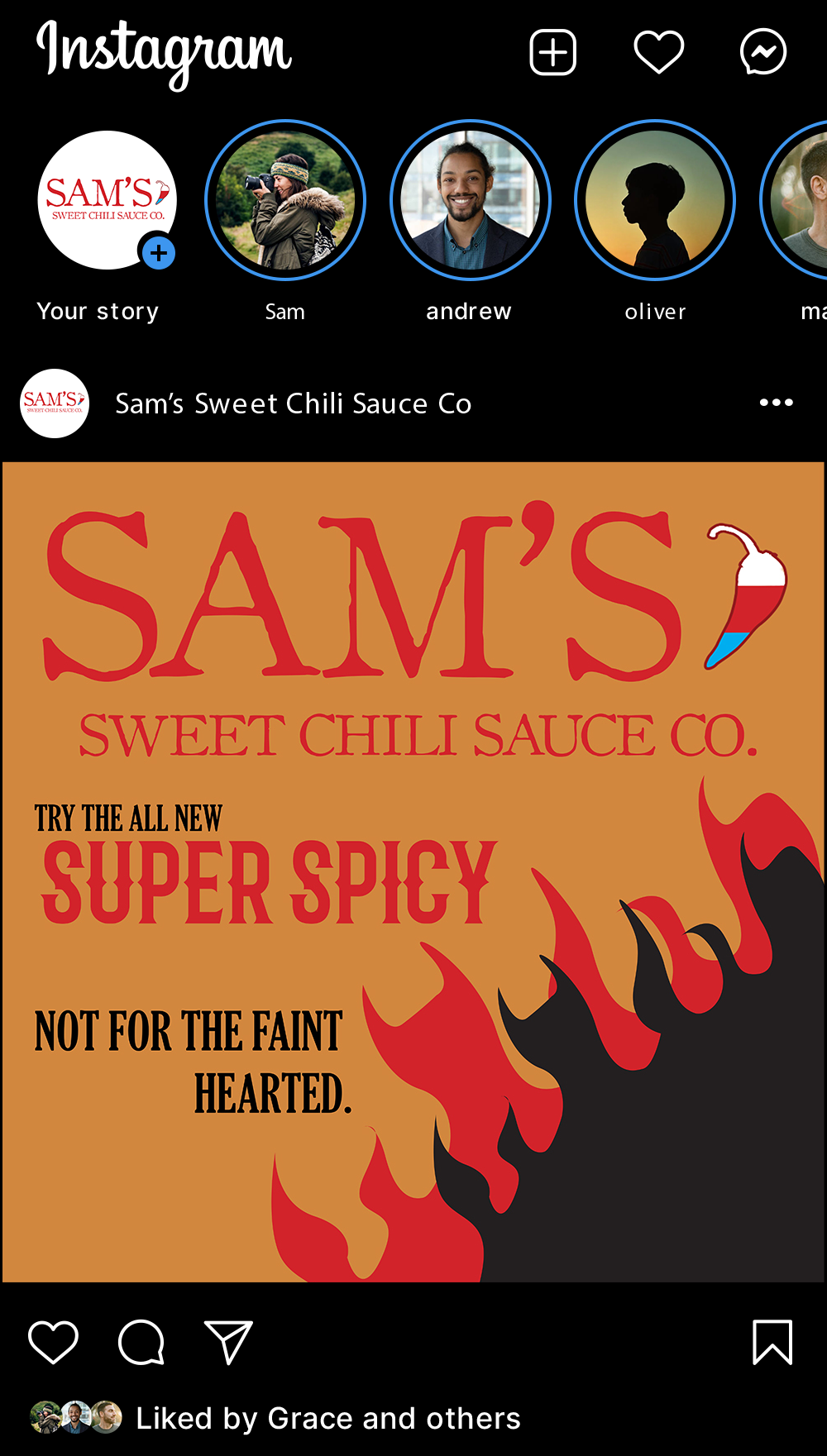
Task: Comment on the chili sauce post
Action: click(141, 1341)
